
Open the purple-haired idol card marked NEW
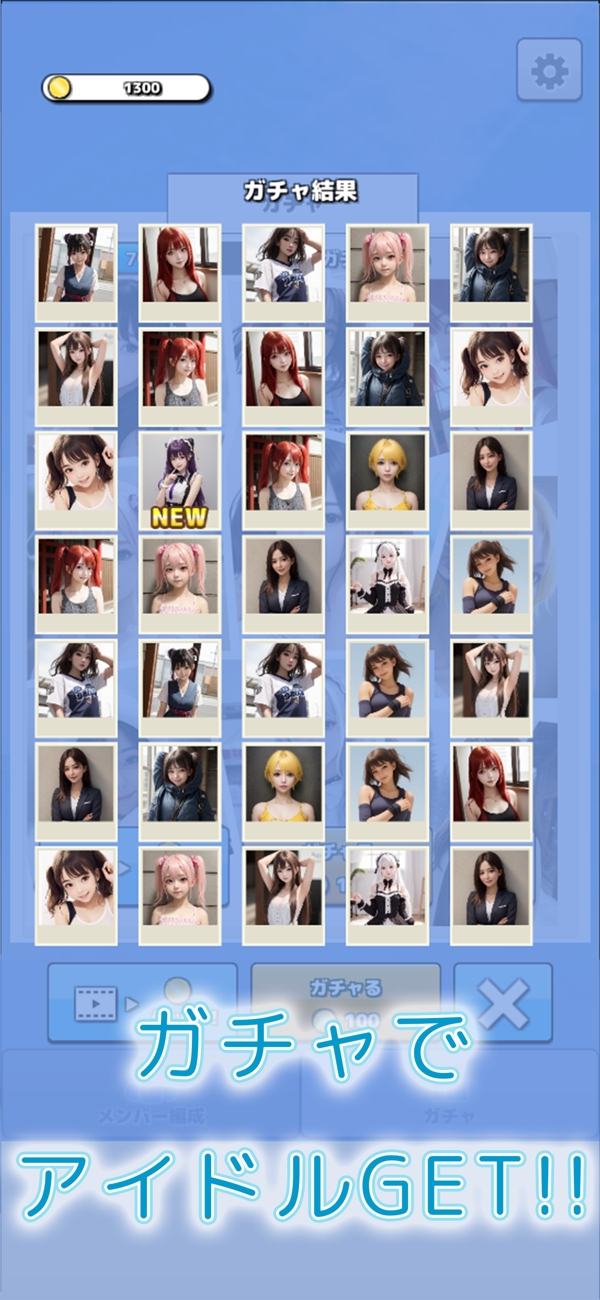click(x=180, y=482)
